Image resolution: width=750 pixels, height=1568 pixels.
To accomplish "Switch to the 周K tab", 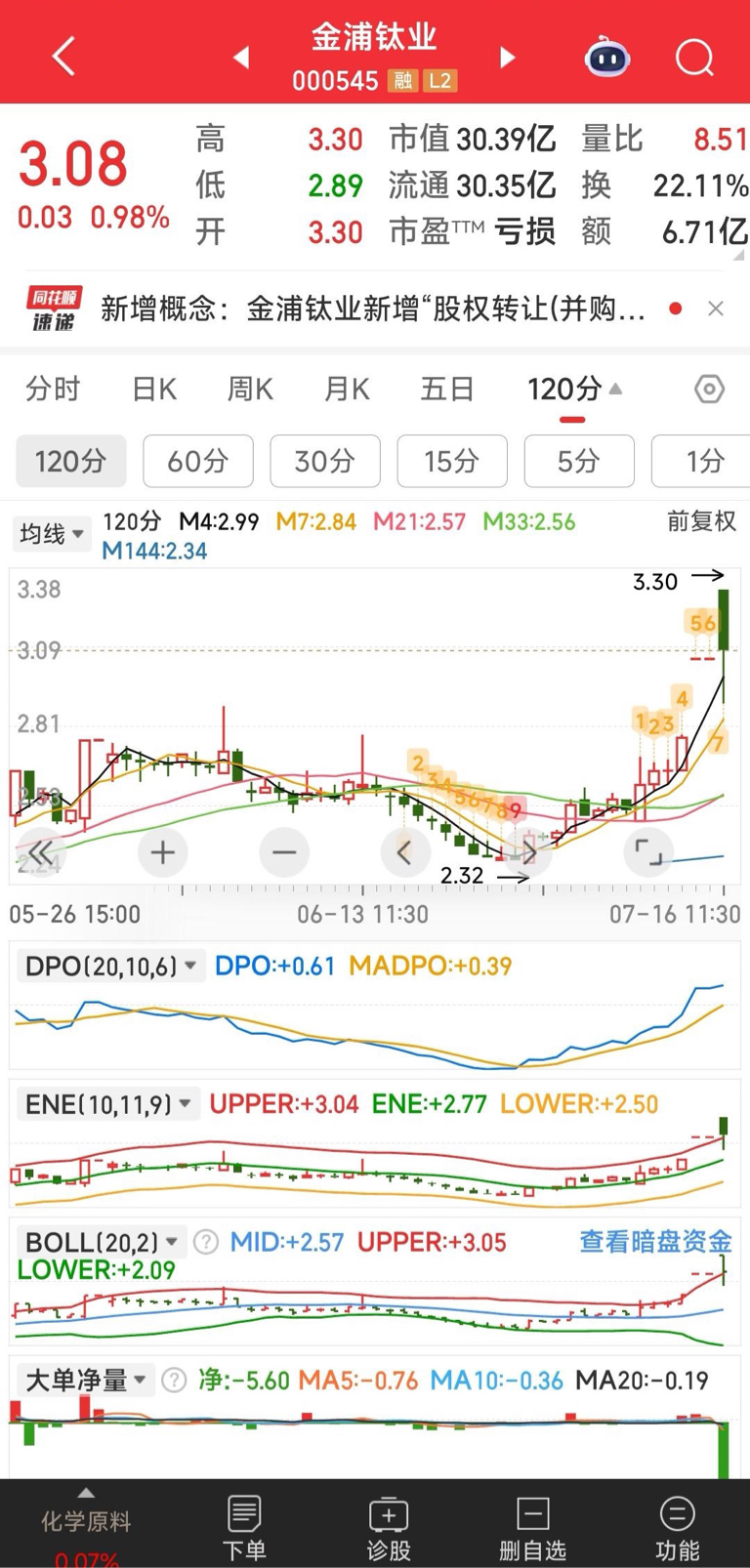I will click(250, 390).
